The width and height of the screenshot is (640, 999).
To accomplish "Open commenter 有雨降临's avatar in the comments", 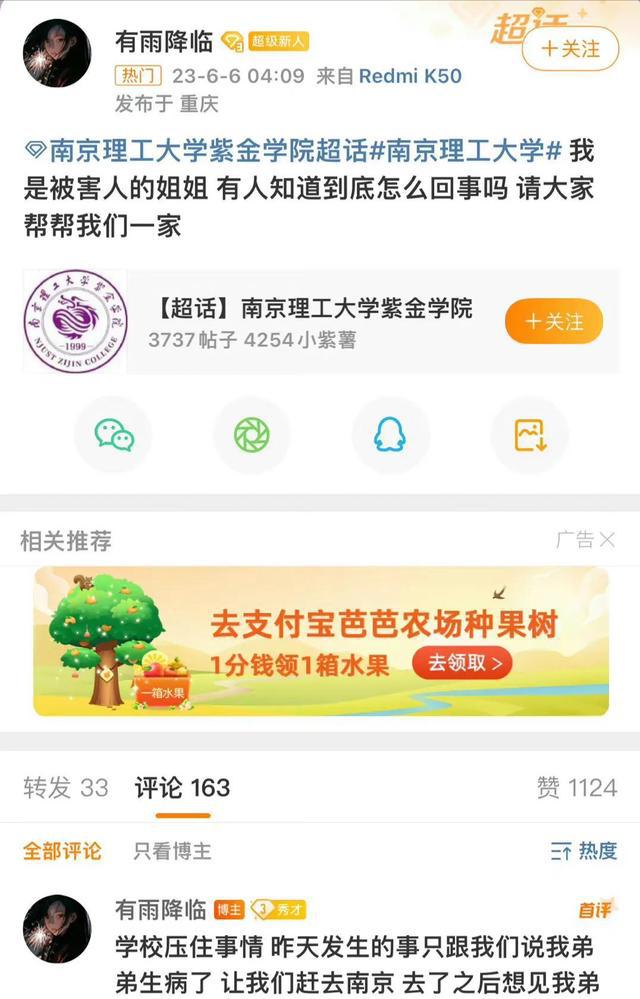I will point(57,929).
